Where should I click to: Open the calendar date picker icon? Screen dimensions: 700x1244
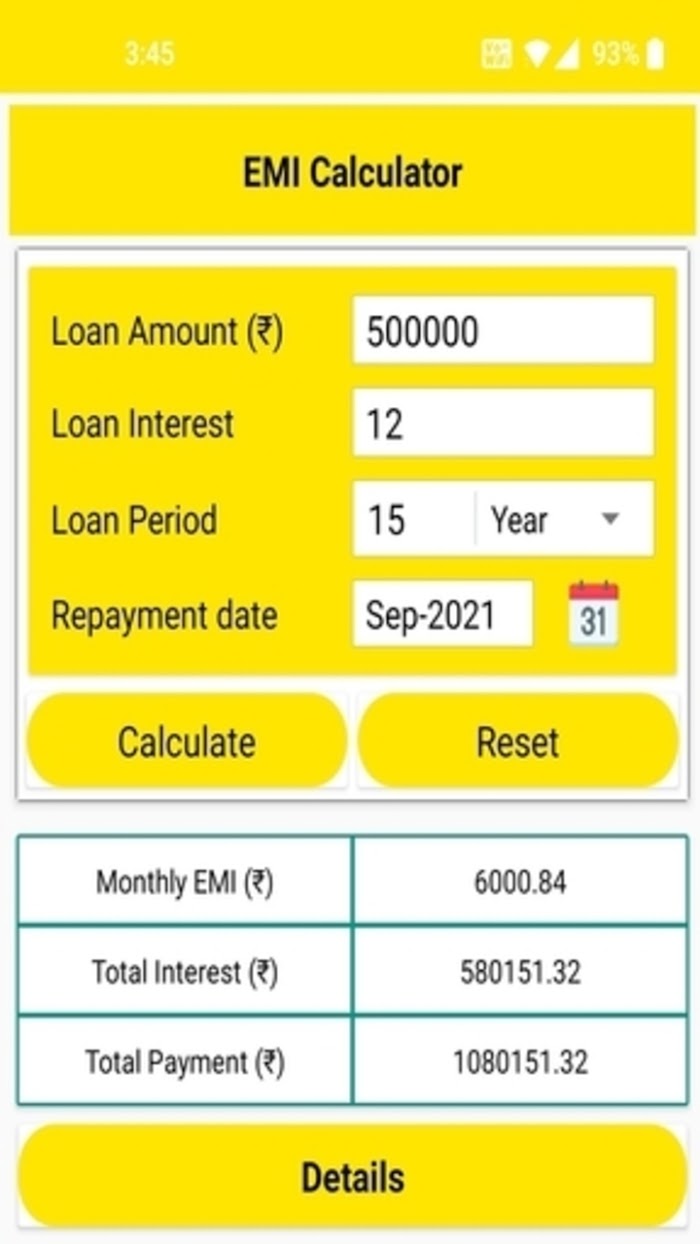tap(594, 613)
